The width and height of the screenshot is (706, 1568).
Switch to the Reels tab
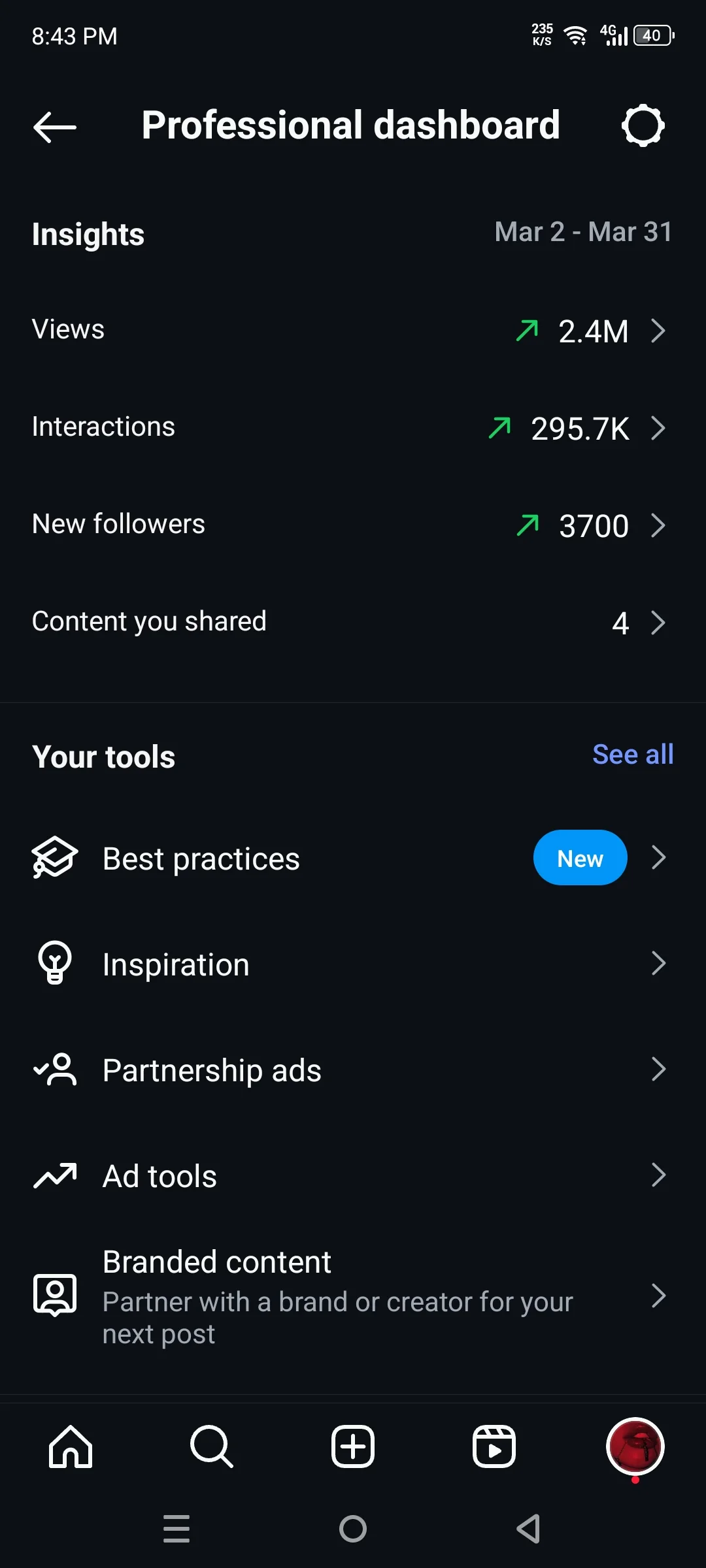[x=494, y=1446]
